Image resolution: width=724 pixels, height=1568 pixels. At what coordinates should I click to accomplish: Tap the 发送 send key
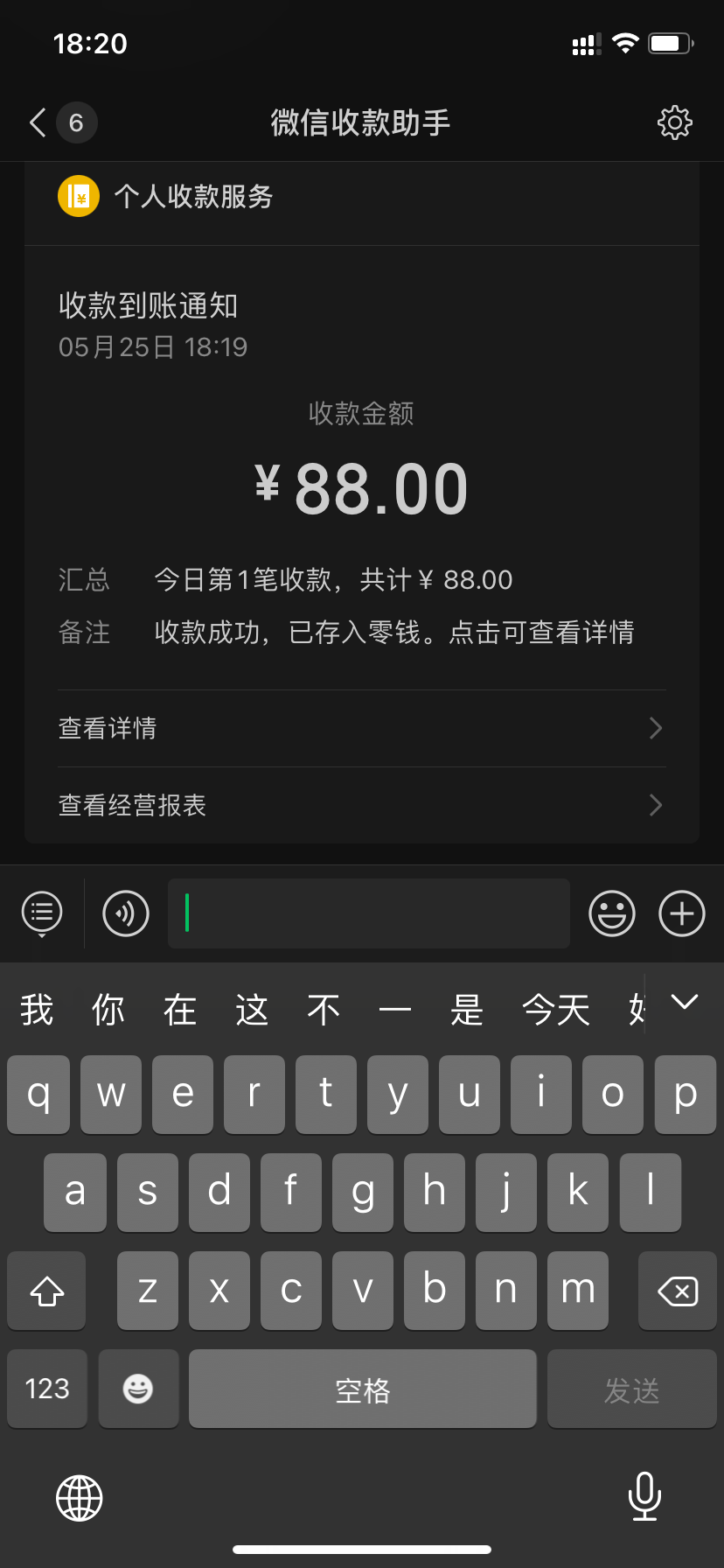click(632, 1389)
